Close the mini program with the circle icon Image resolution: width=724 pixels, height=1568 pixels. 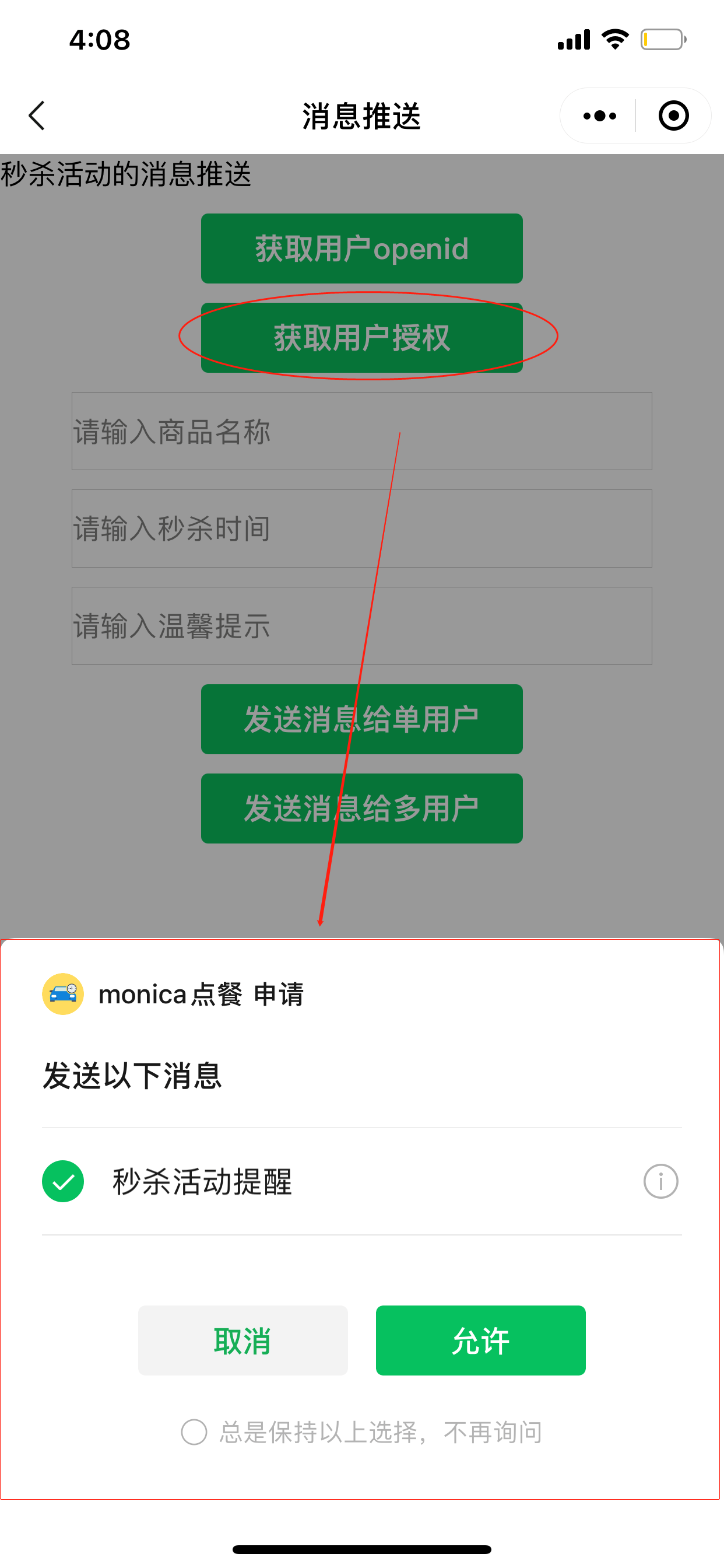pyautogui.click(x=673, y=116)
